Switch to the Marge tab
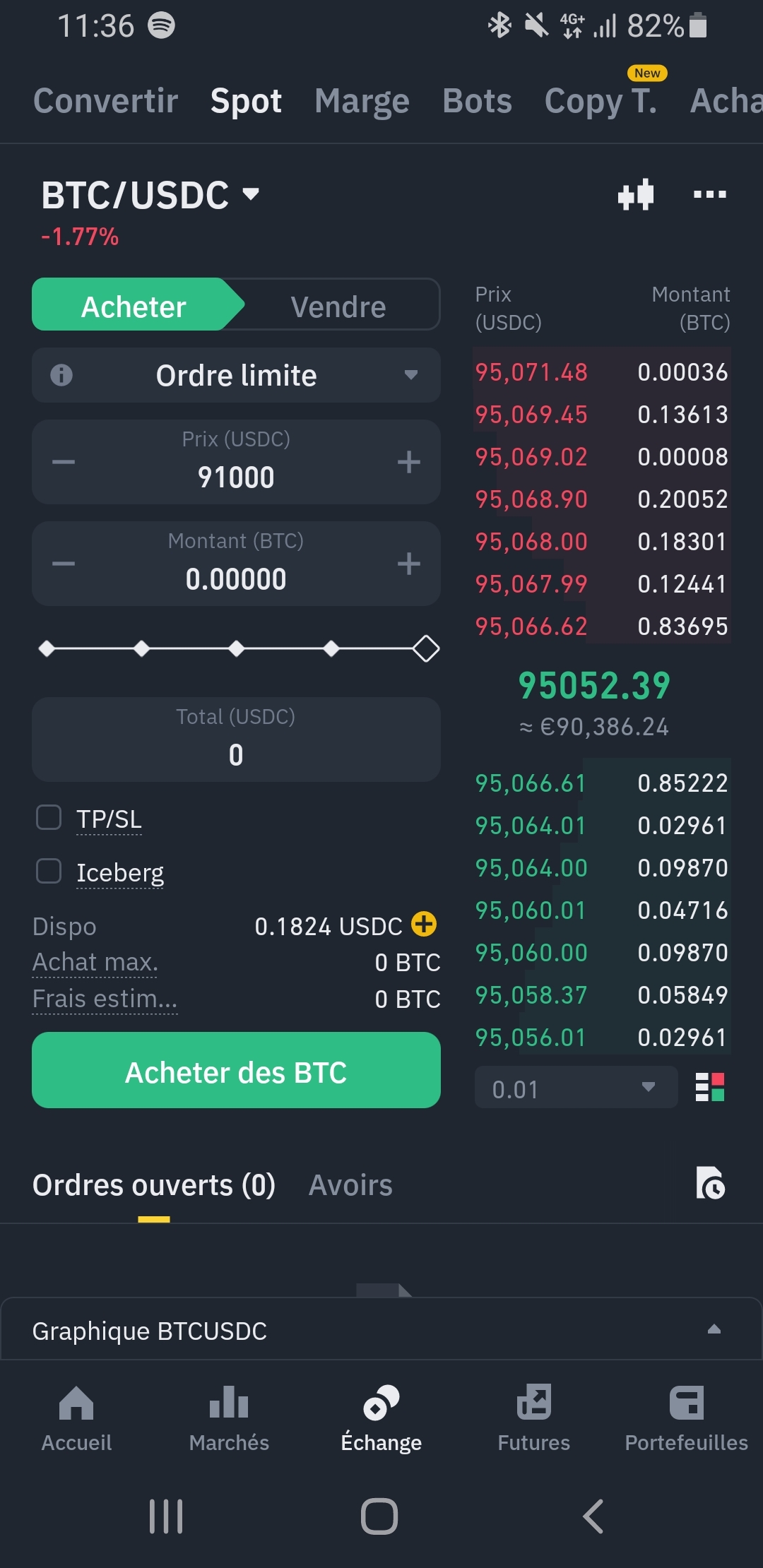Screen dimensions: 763x1568 pyautogui.click(x=362, y=101)
